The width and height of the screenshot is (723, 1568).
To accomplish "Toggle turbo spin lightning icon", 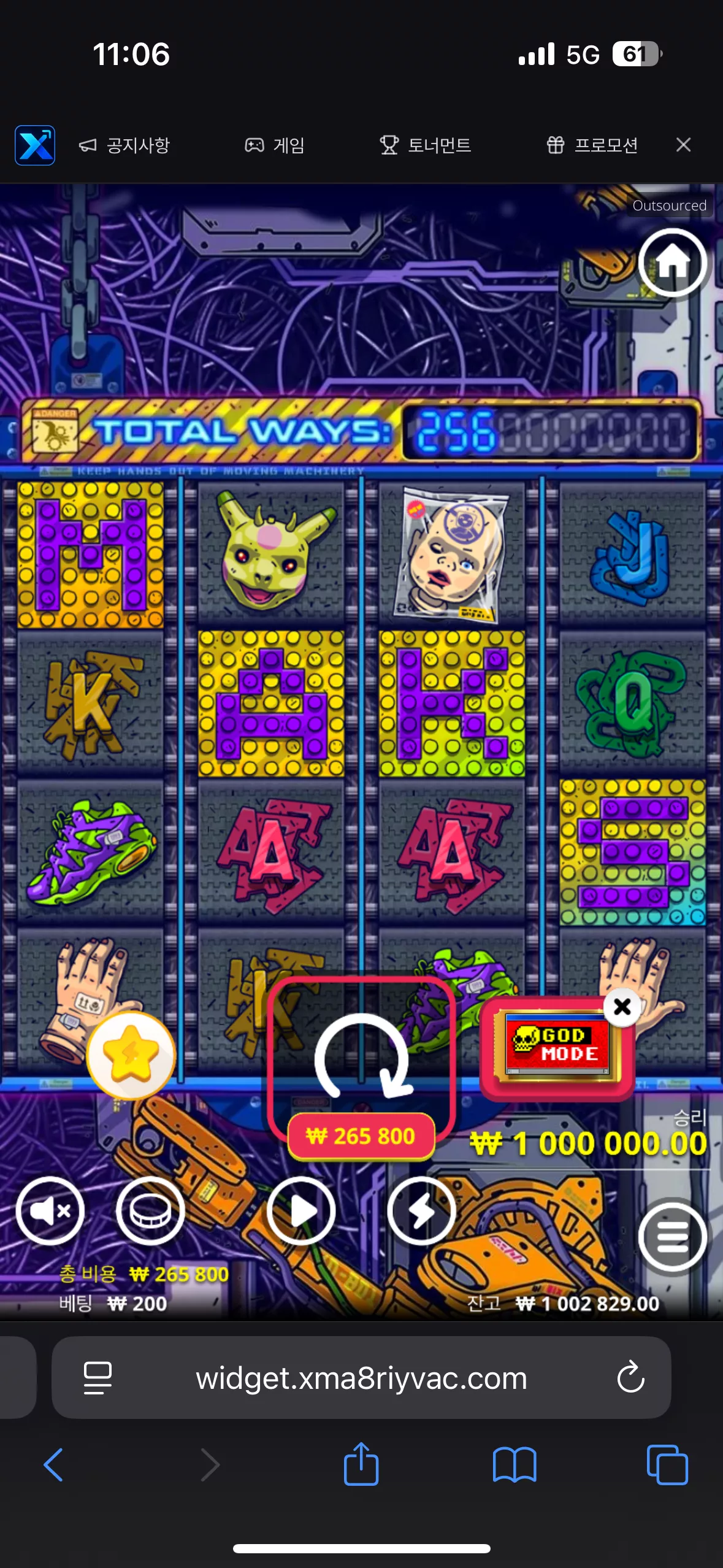I will pos(421,1210).
